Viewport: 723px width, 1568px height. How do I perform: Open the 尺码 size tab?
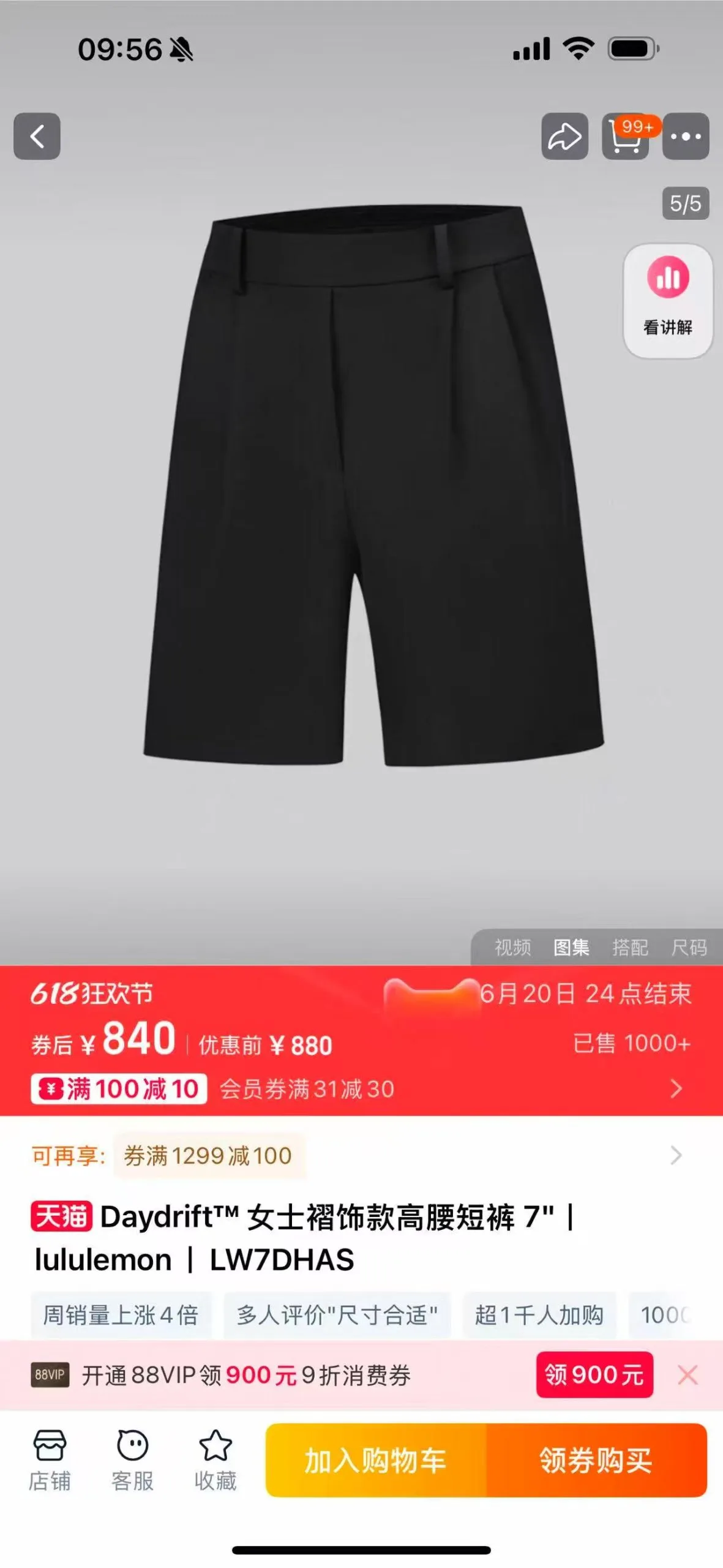point(689,948)
